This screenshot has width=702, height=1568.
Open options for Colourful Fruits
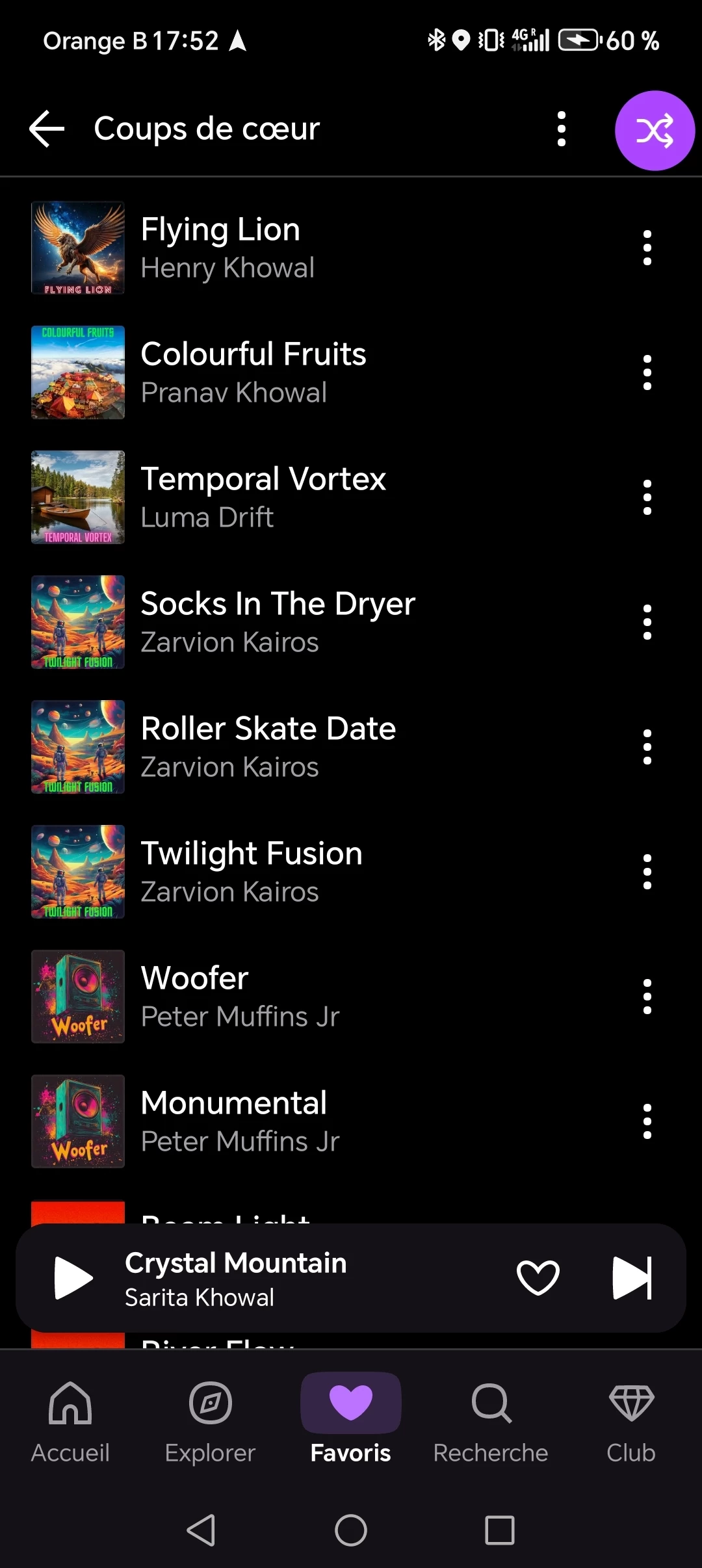point(647,372)
